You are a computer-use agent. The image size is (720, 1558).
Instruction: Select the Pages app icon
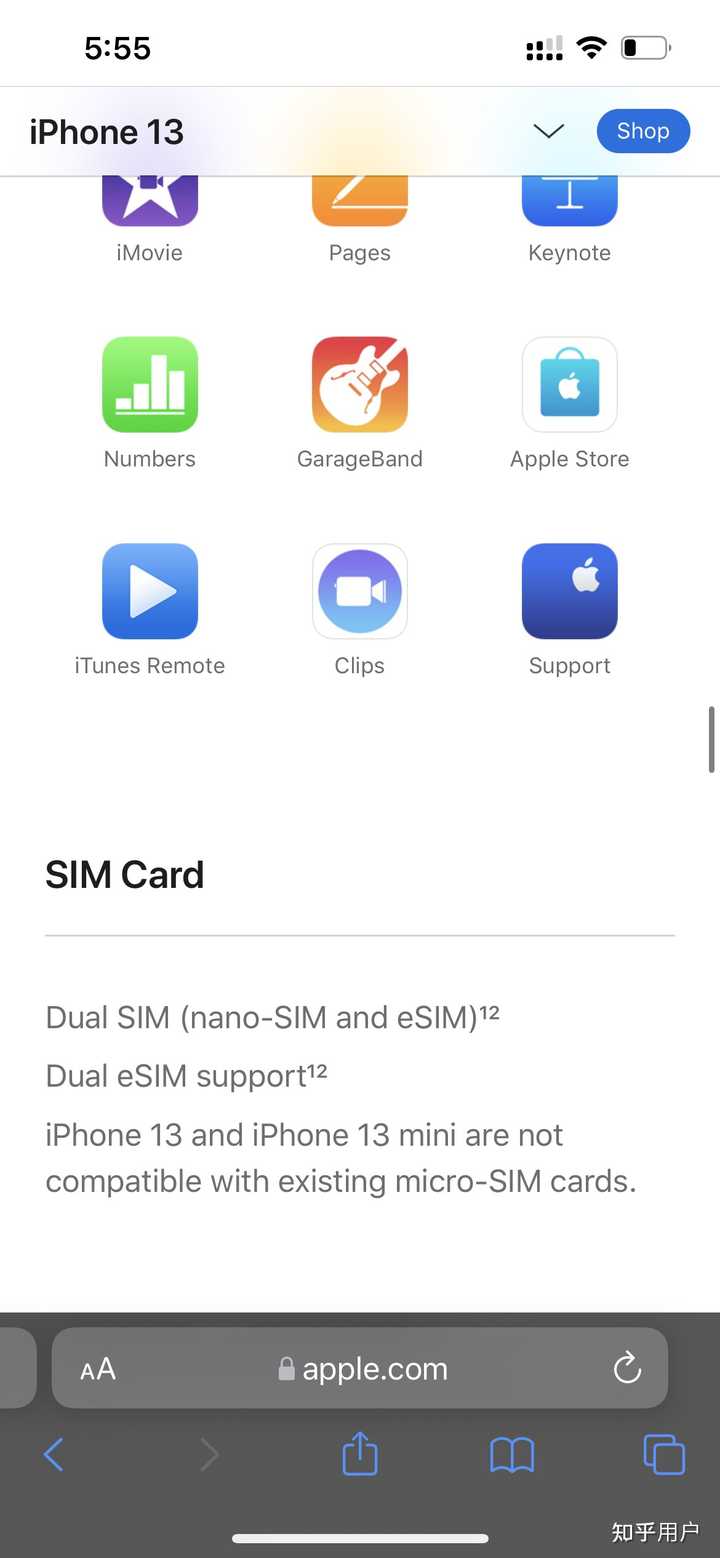[x=359, y=195]
